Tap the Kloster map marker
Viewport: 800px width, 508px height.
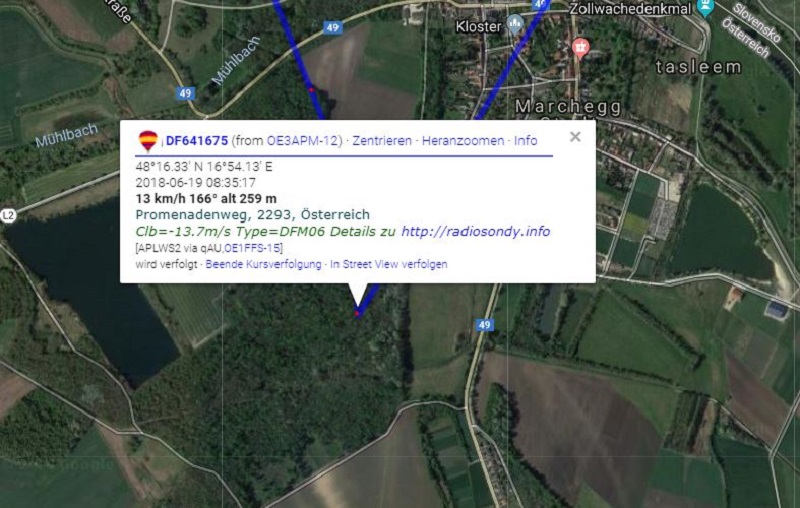click(516, 25)
